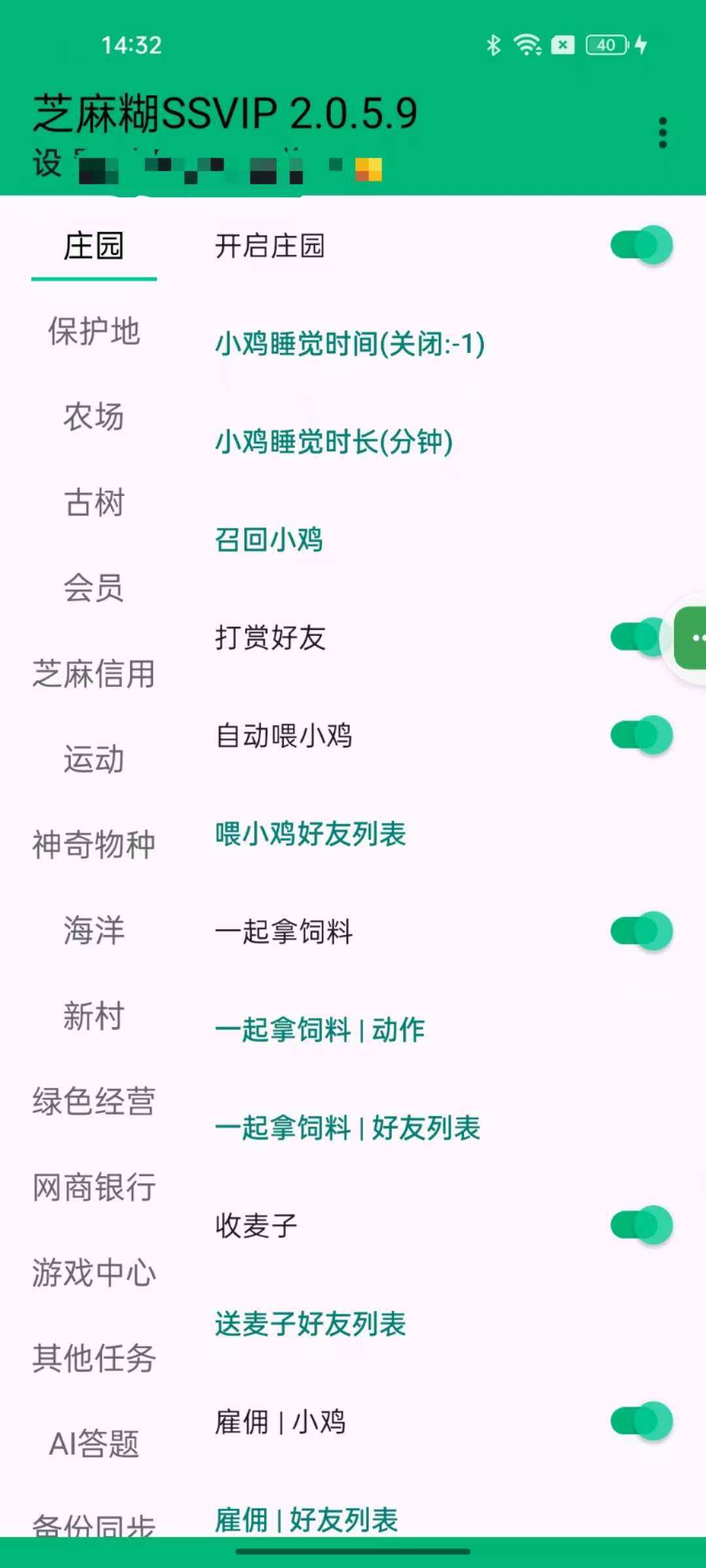This screenshot has width=706, height=1568.
Task: Toggle the 开启庄园 switch
Action: point(641,246)
